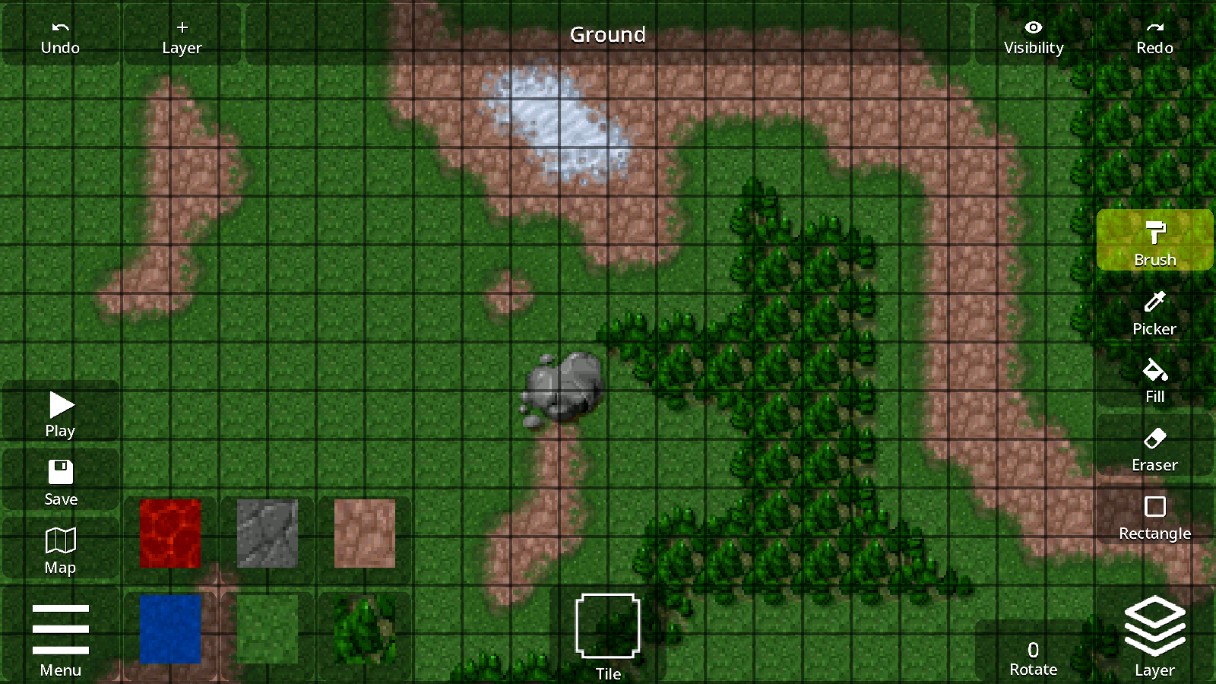Undo the last action
This screenshot has height=684, width=1216.
60,36
